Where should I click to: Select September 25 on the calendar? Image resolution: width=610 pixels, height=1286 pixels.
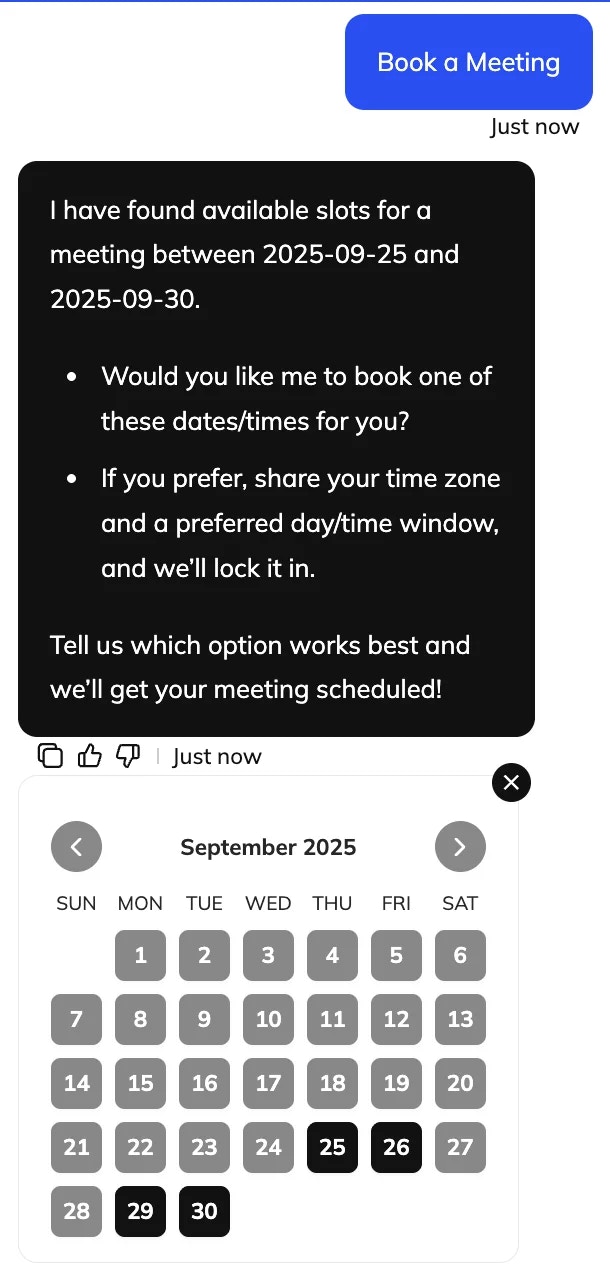point(332,1147)
